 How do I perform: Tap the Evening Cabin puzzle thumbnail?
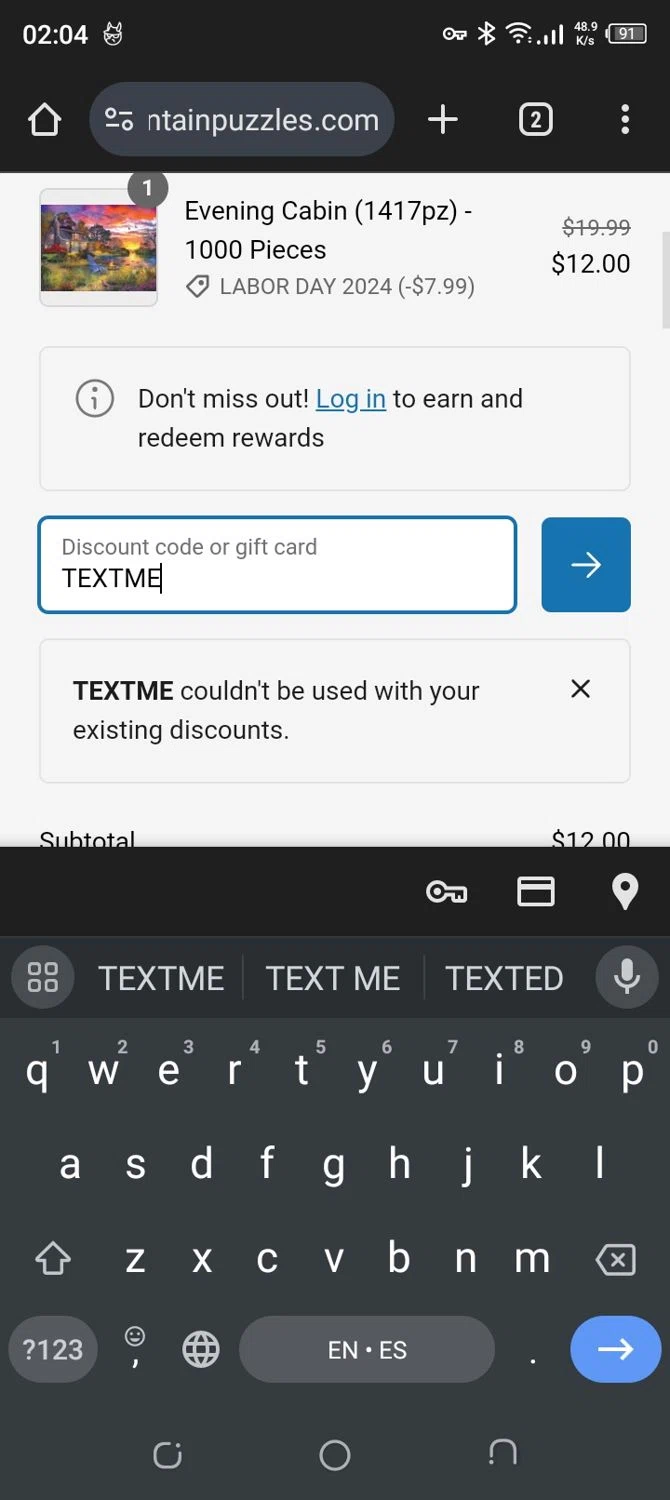pyautogui.click(x=98, y=247)
